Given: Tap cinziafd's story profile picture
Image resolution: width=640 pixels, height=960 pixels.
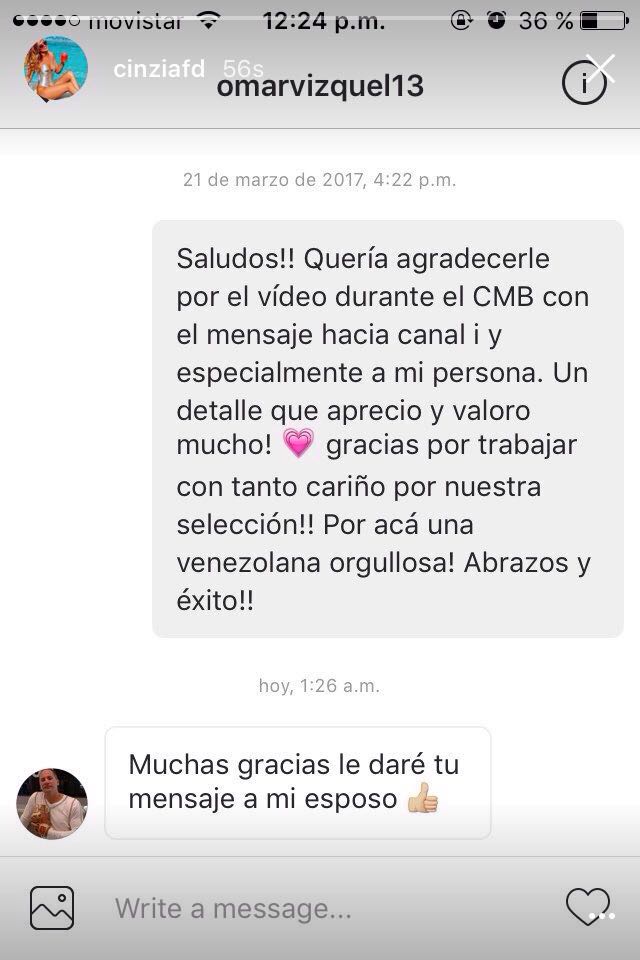Looking at the screenshot, I should (x=56, y=70).
